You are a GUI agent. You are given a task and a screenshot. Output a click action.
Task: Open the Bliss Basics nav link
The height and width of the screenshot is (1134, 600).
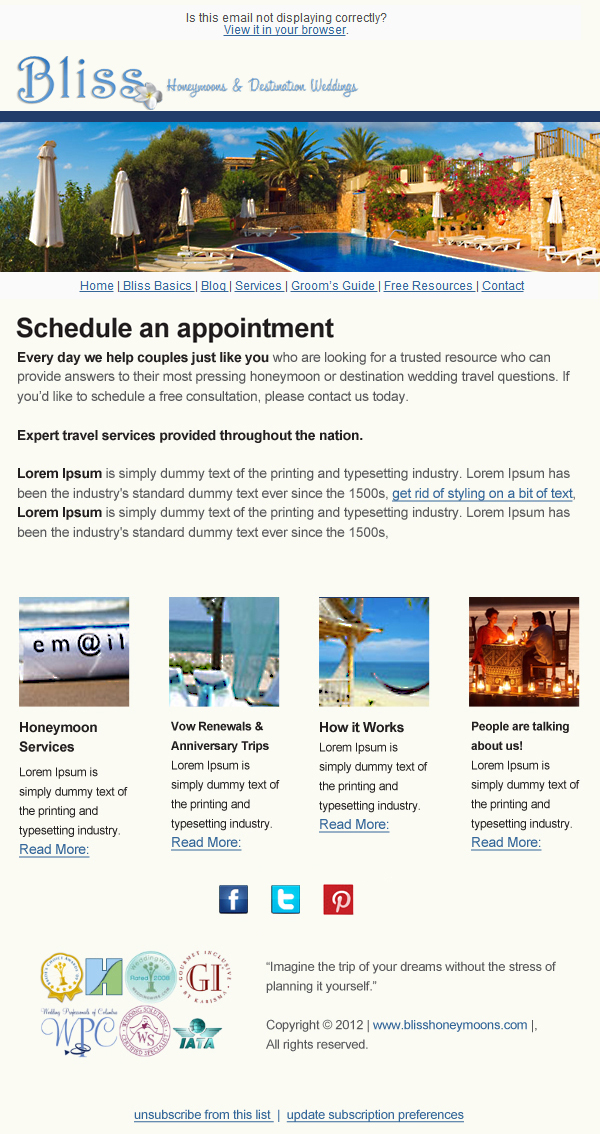pos(157,286)
